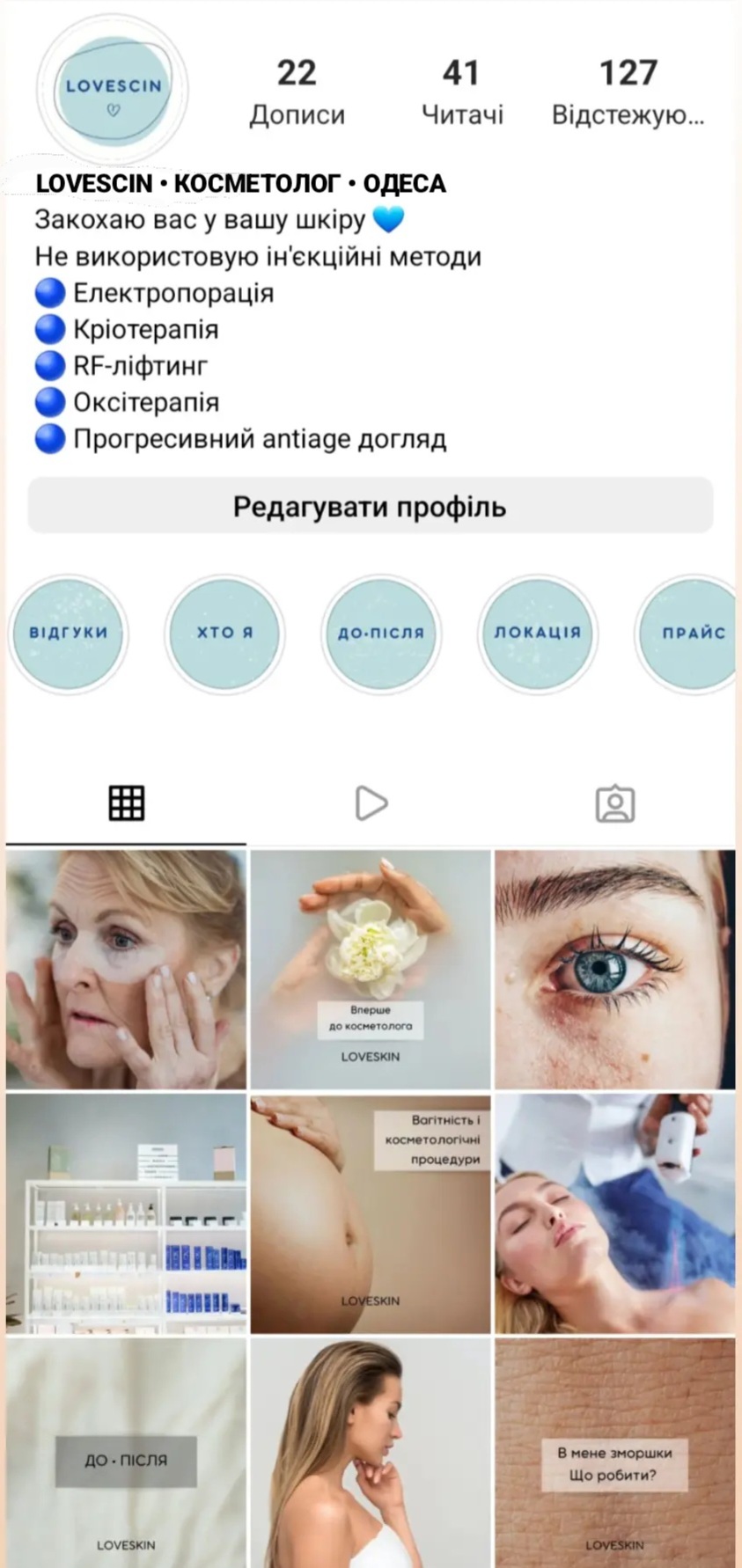View the ДО-ПІСЛЯ highlight
Image resolution: width=742 pixels, height=1568 pixels.
[380, 634]
